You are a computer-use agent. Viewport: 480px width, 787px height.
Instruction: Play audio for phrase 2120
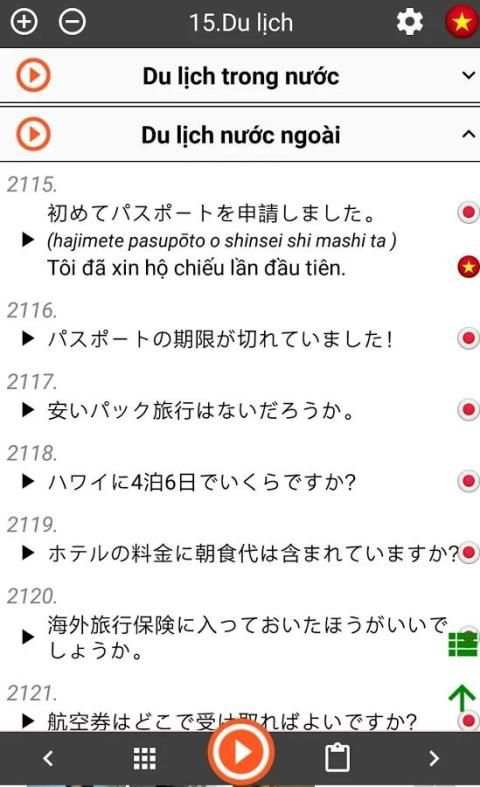pos(28,637)
